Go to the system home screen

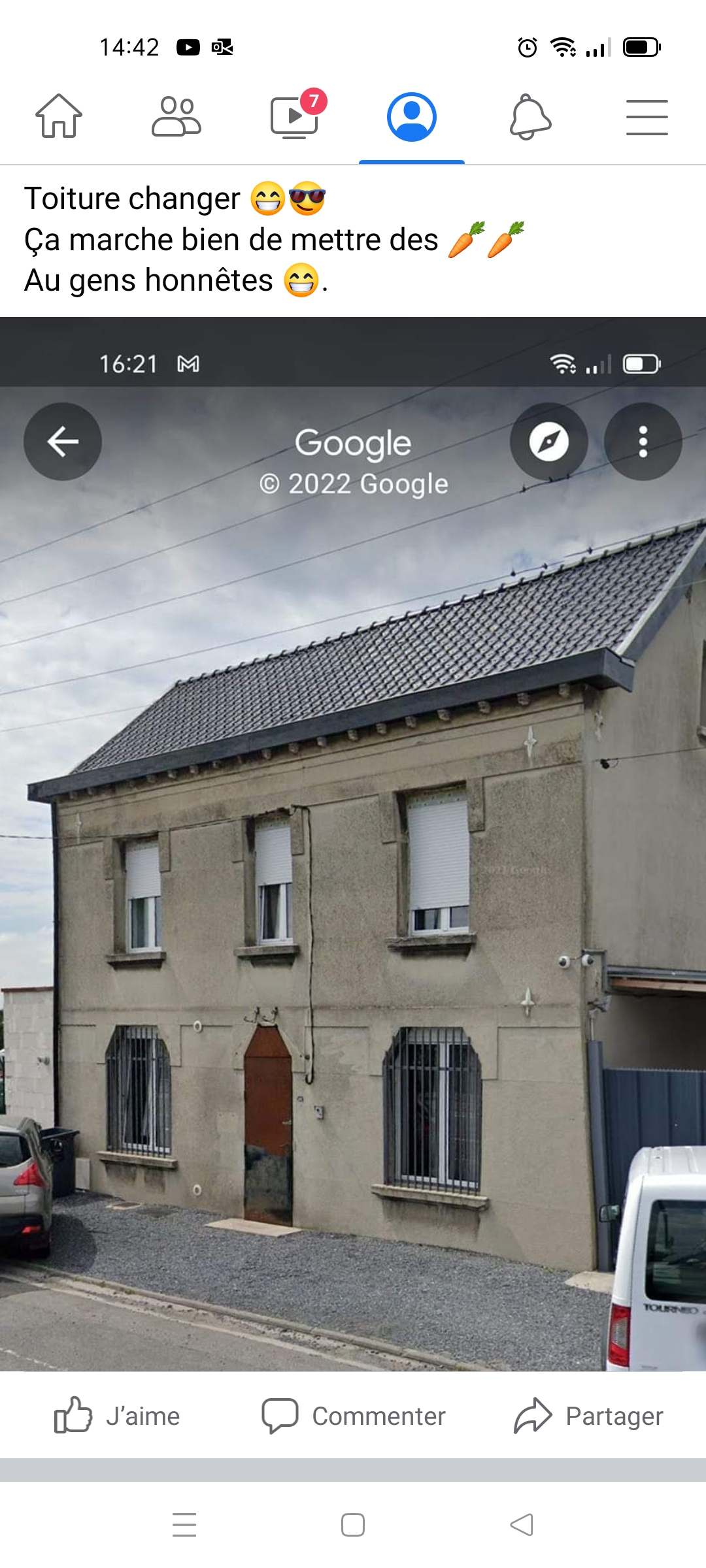[x=353, y=1525]
